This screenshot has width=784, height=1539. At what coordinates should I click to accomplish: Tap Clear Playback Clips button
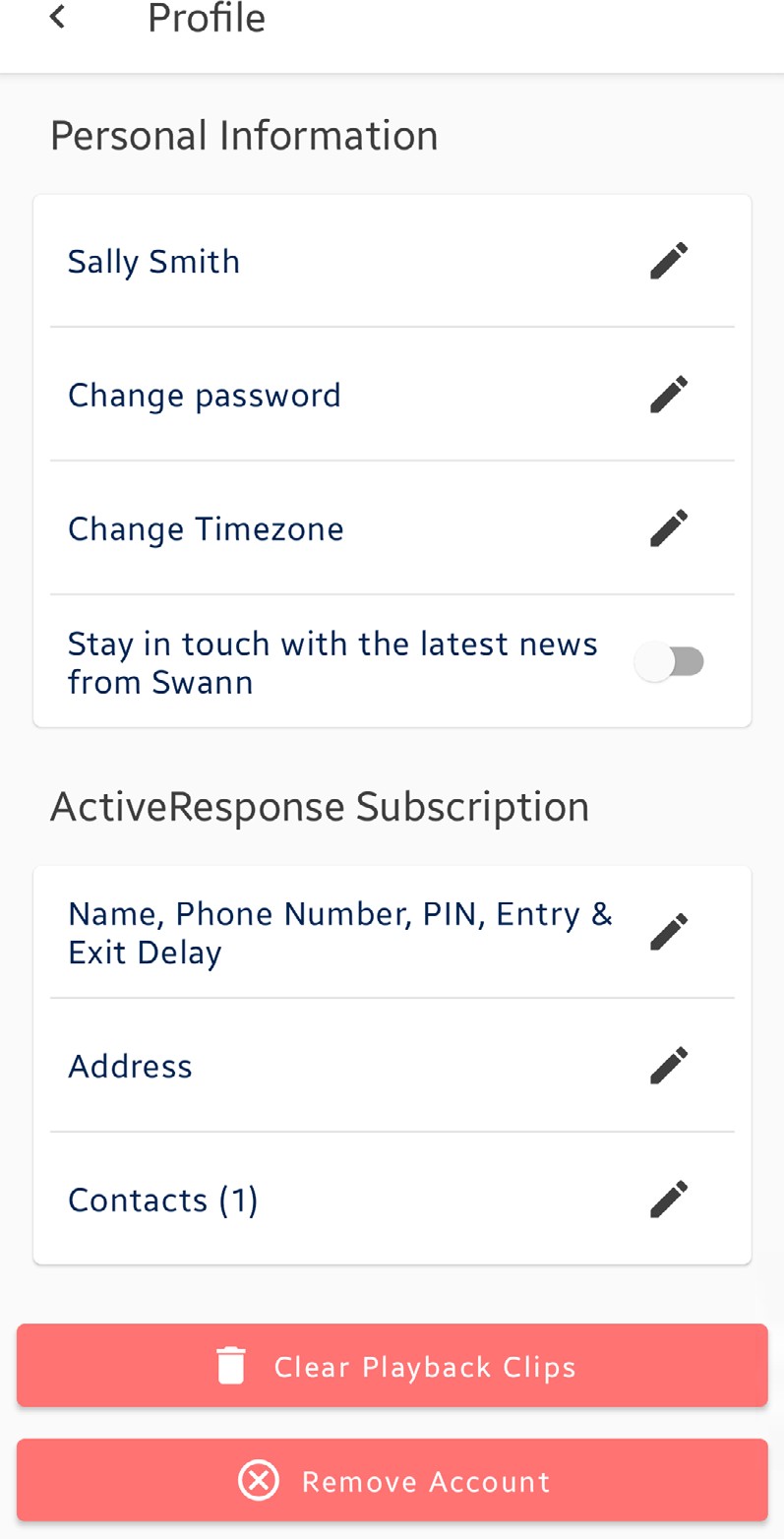tap(392, 1366)
